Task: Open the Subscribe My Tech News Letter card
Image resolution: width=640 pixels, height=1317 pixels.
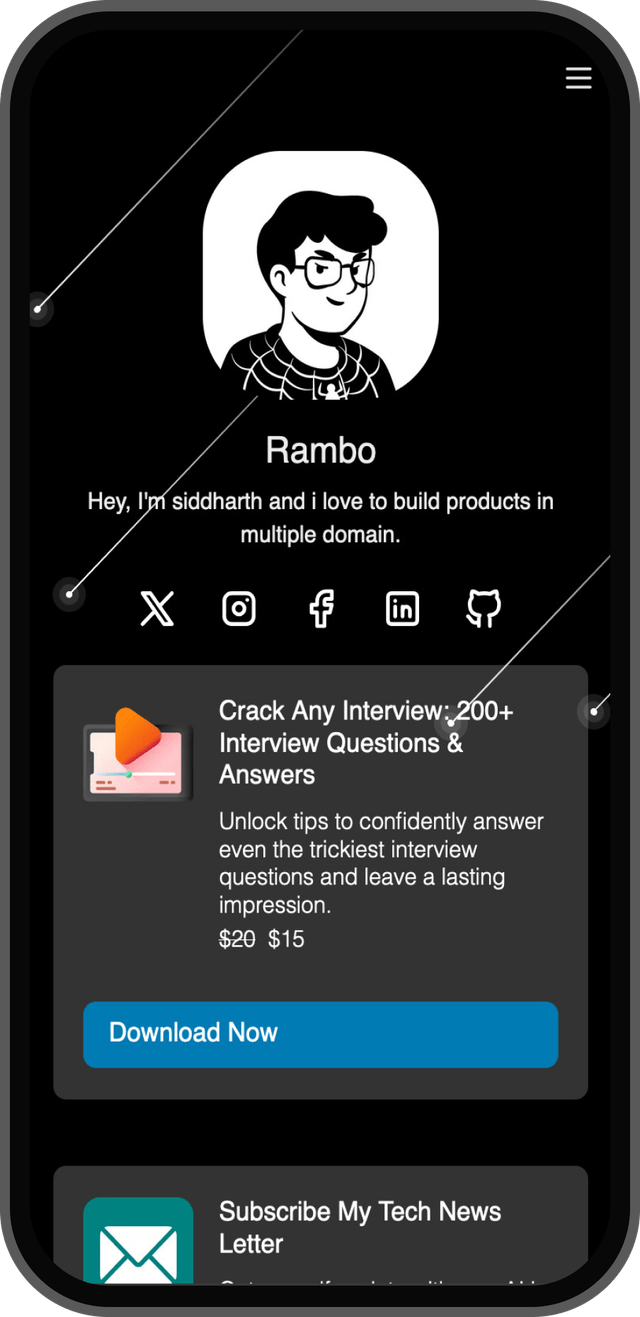Action: click(360, 1227)
